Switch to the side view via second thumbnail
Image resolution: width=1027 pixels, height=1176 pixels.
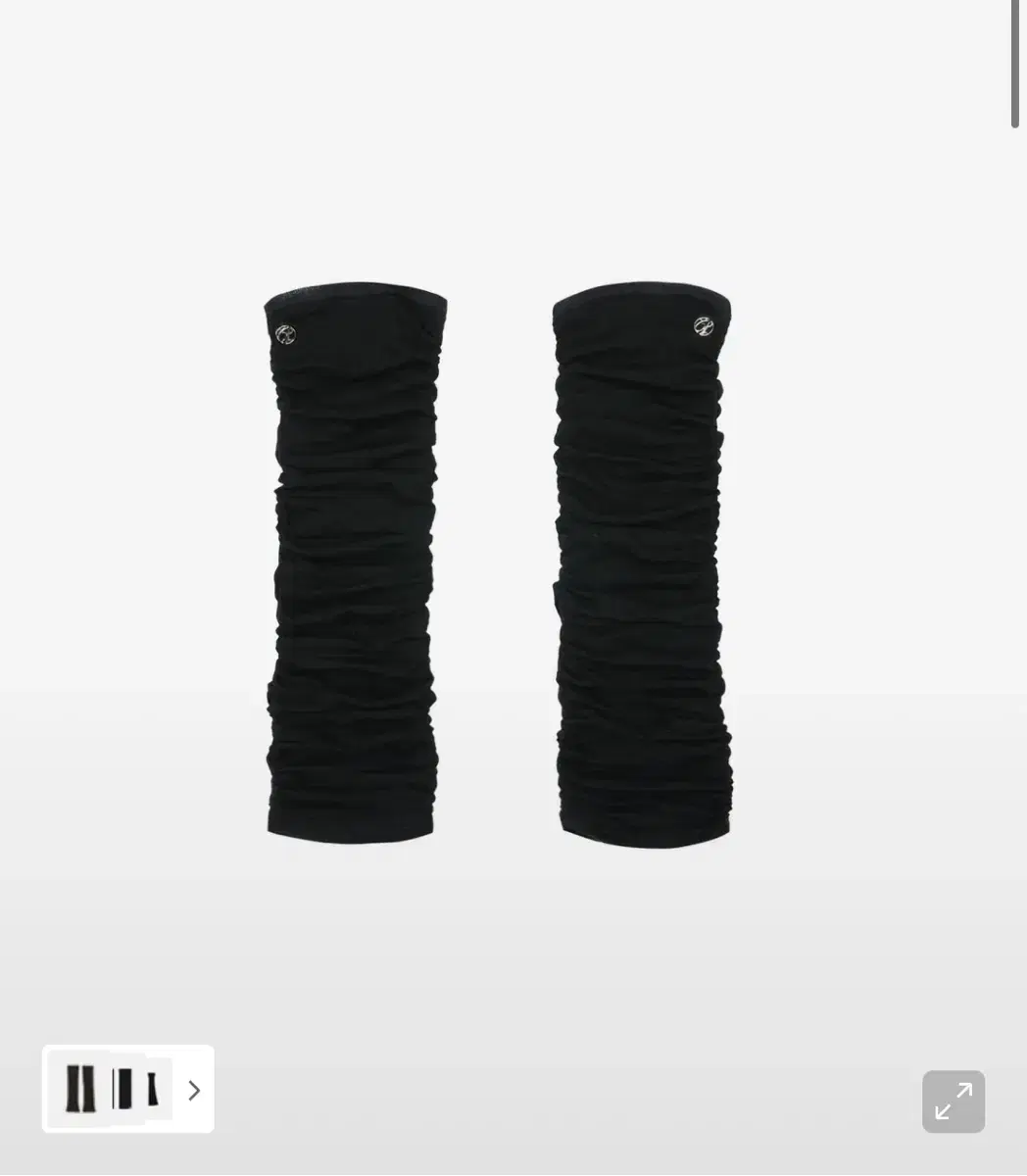tap(125, 1089)
